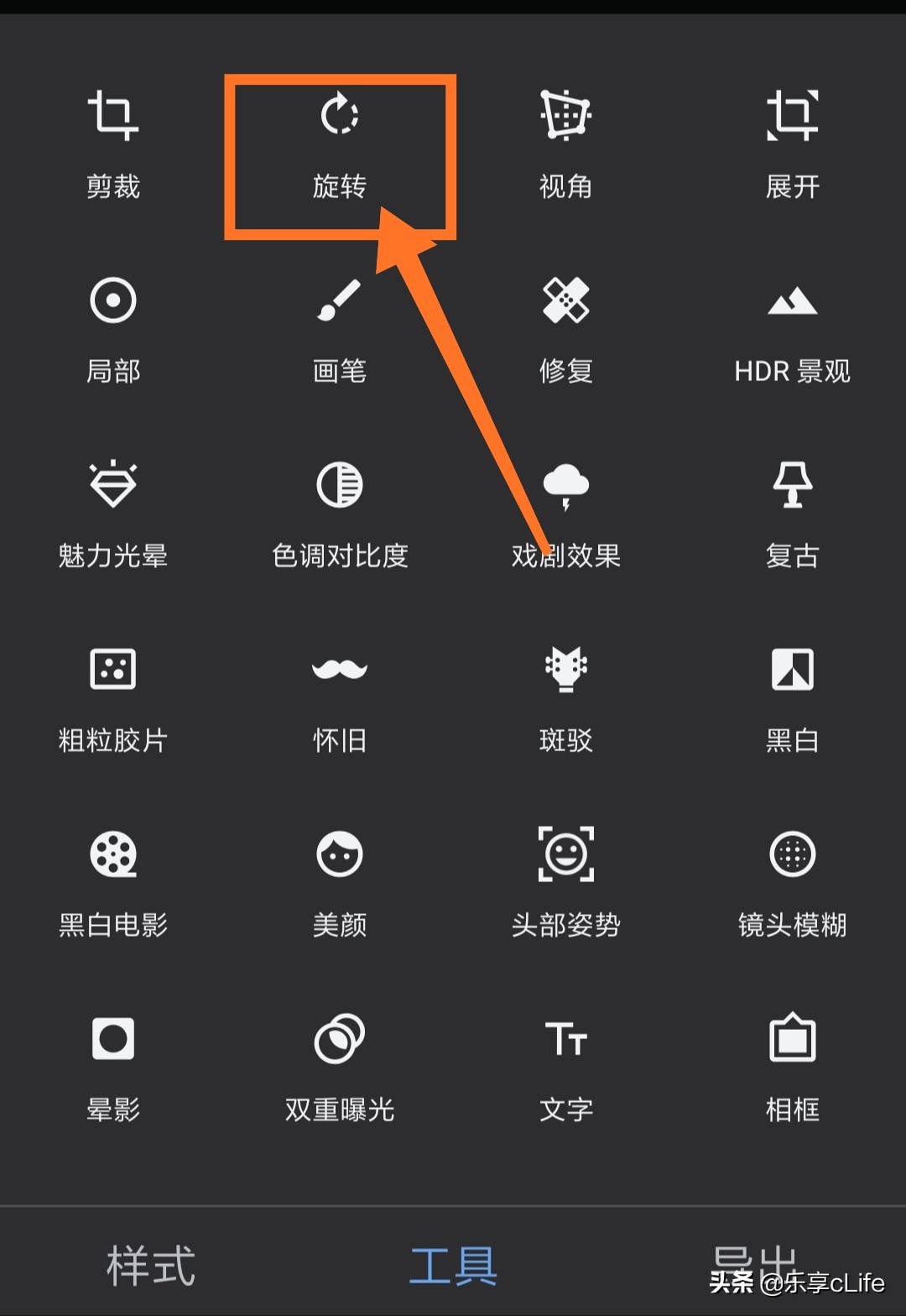Open the 镜头模糊 lens blur tool
Viewport: 906px width, 1316px height.
pos(793,883)
